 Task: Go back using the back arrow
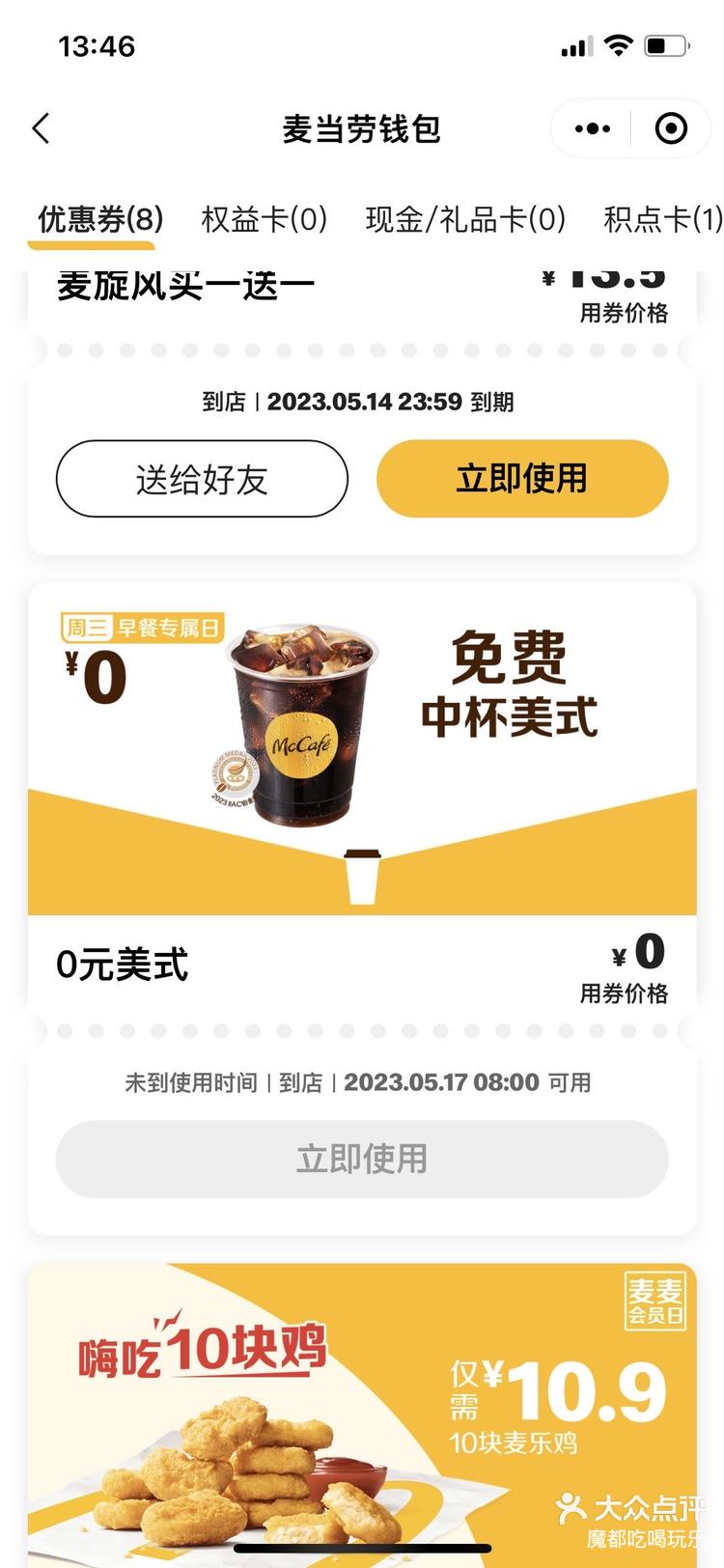[x=41, y=127]
